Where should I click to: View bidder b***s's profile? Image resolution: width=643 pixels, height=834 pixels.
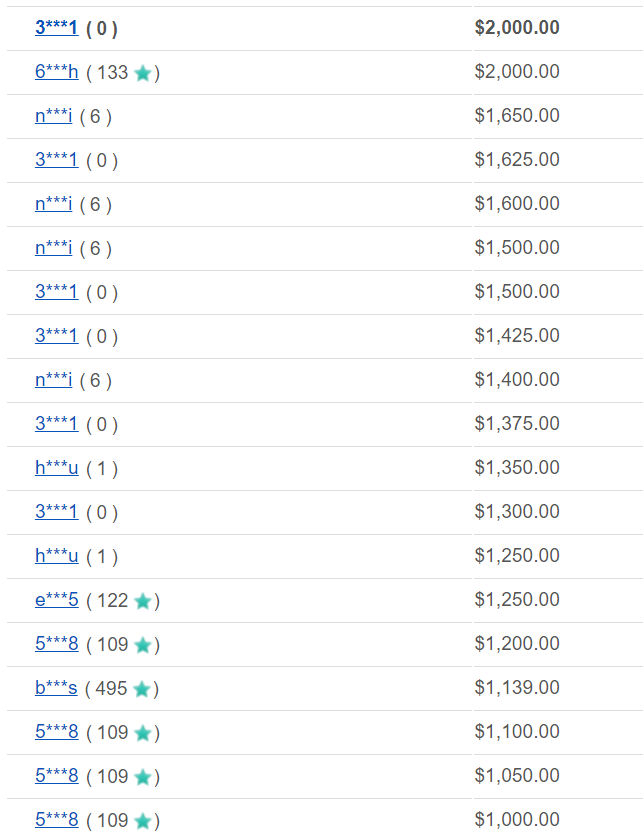(x=56, y=688)
